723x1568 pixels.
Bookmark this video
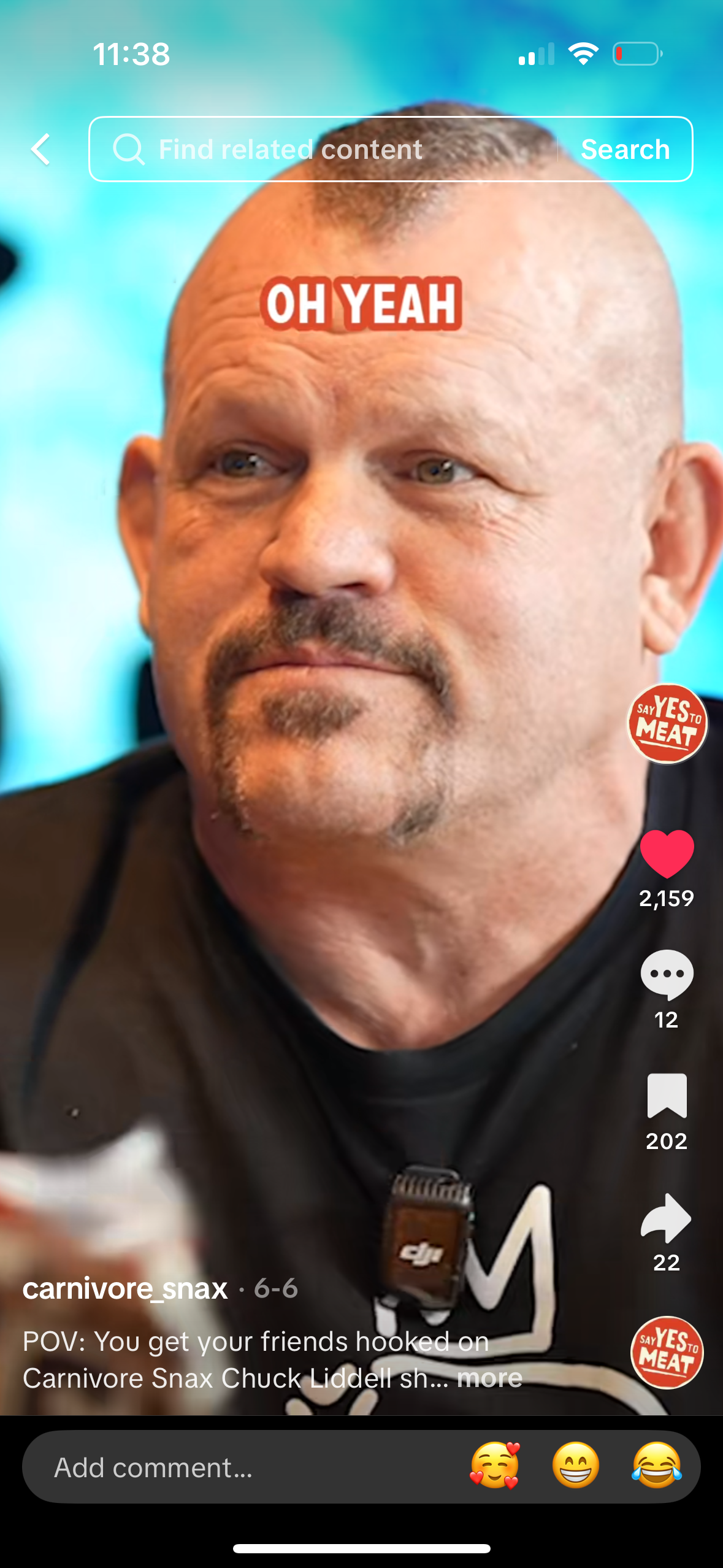667,1096
